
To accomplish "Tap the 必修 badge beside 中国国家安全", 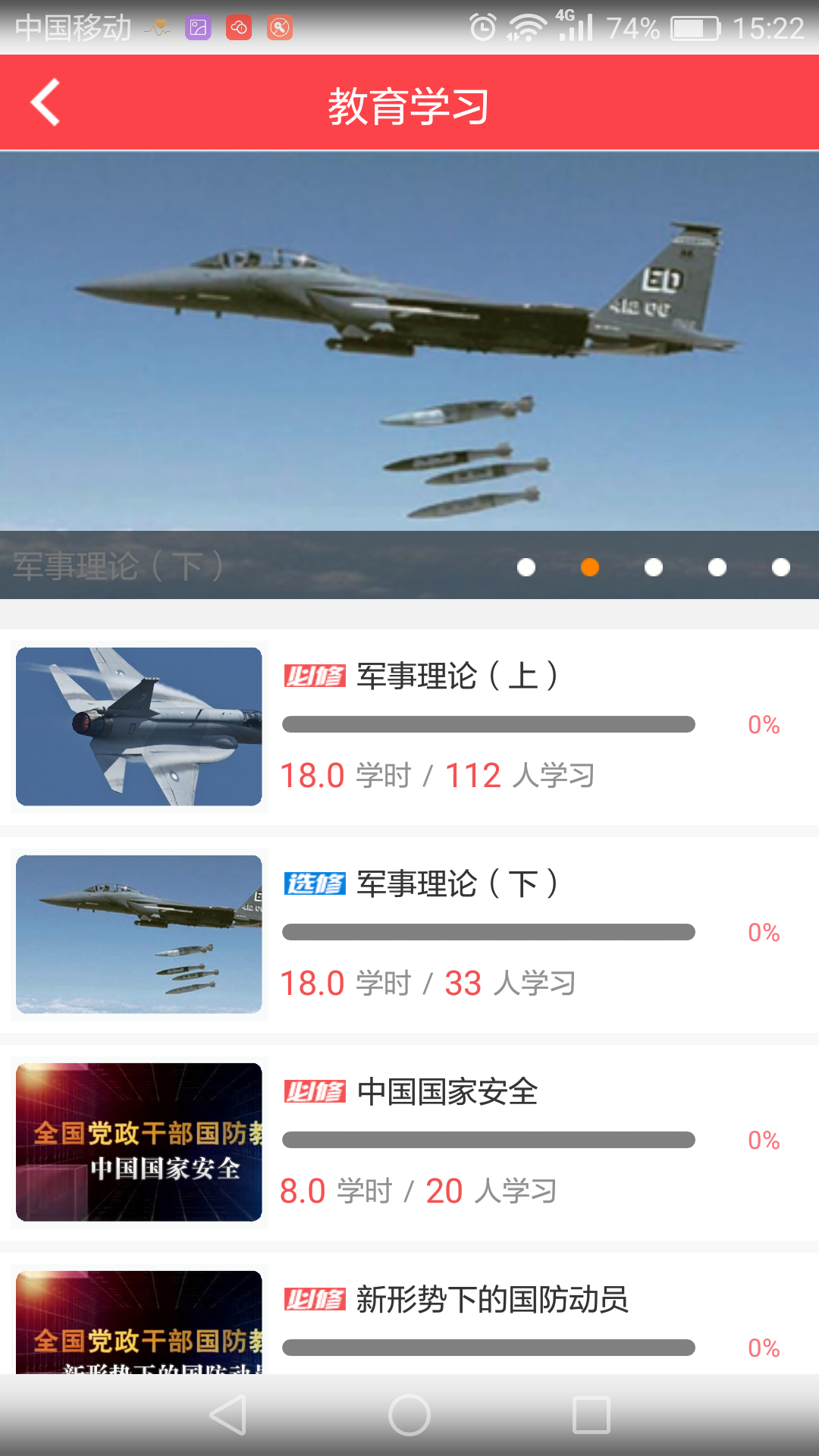I will [x=315, y=1090].
